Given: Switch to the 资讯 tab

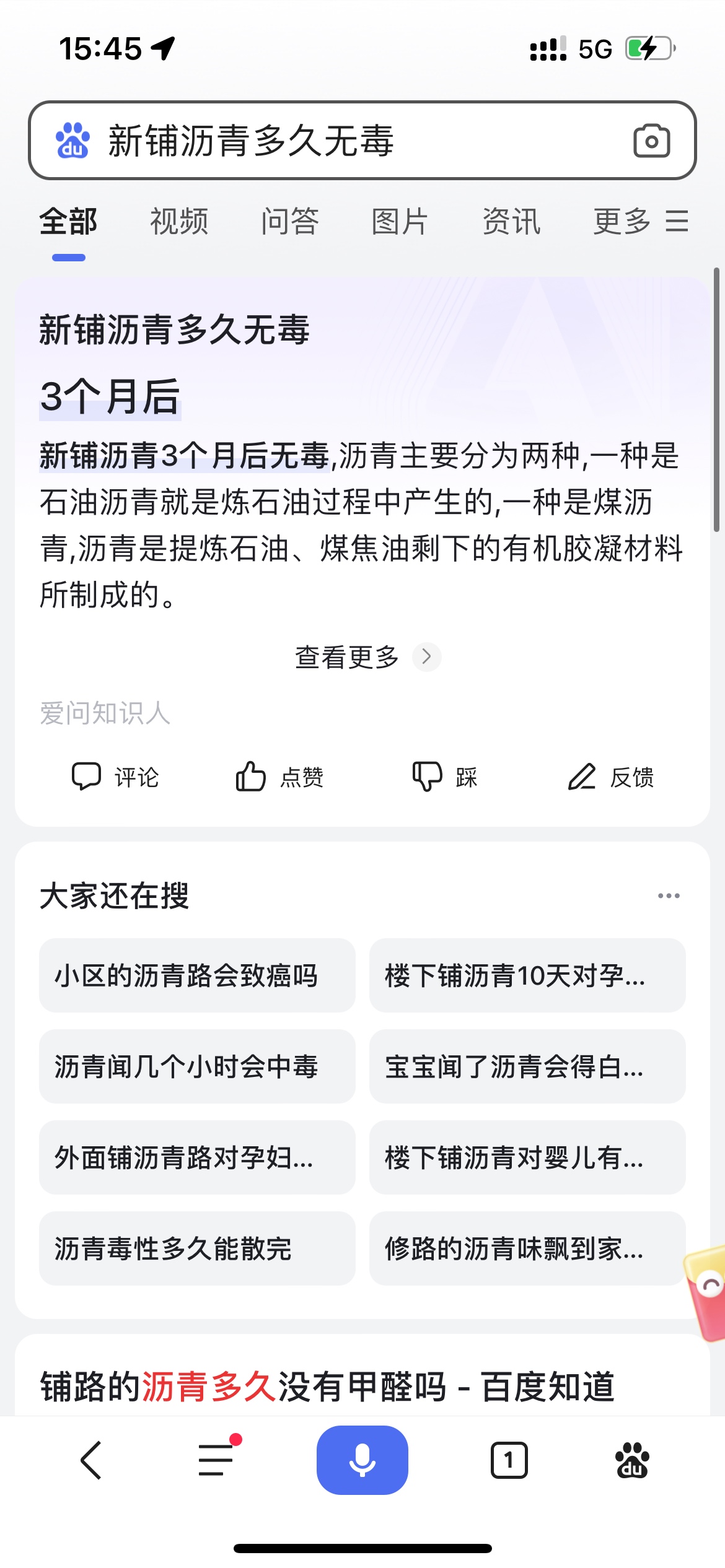Looking at the screenshot, I should point(511,222).
